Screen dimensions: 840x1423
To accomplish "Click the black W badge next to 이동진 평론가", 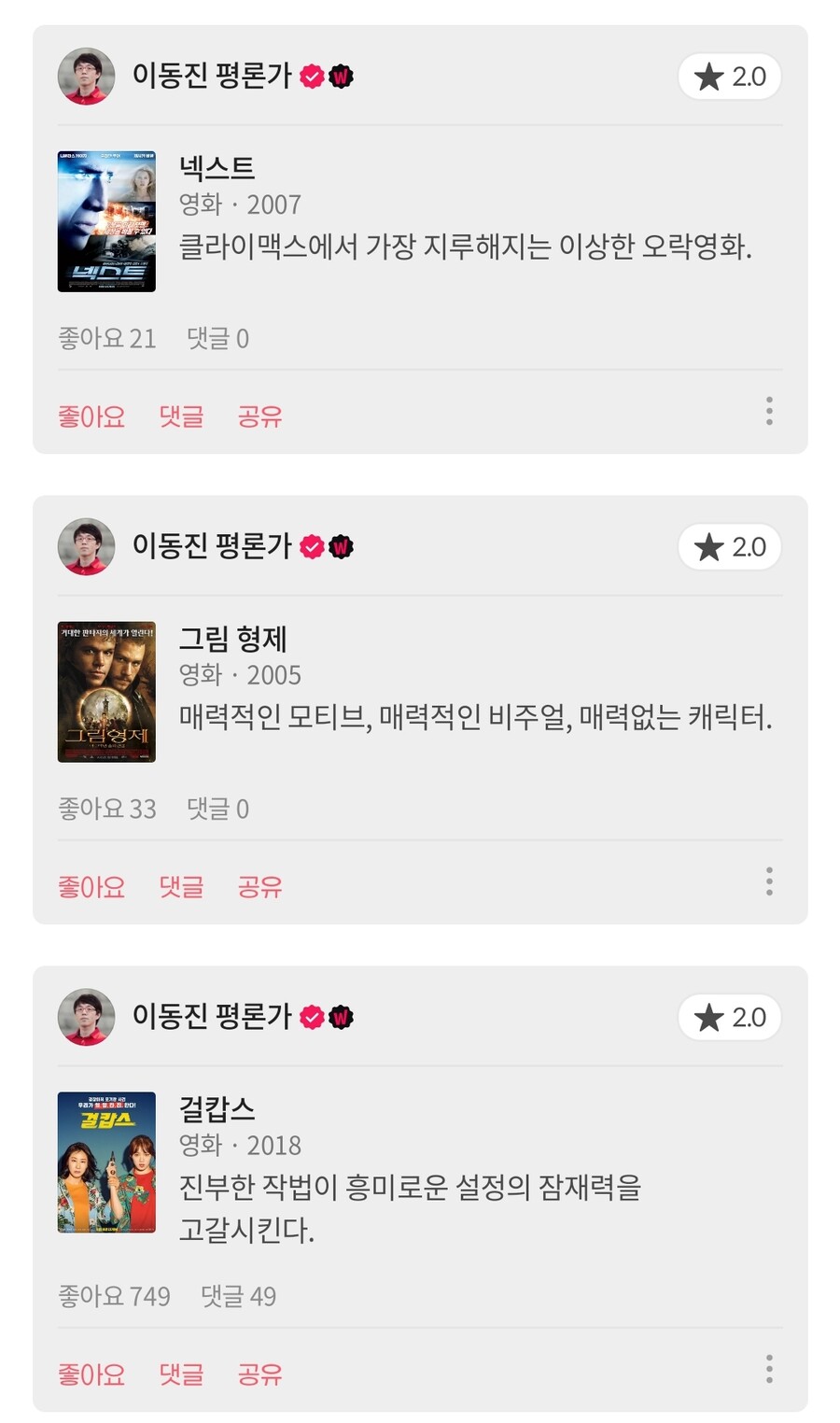I will coord(342,76).
